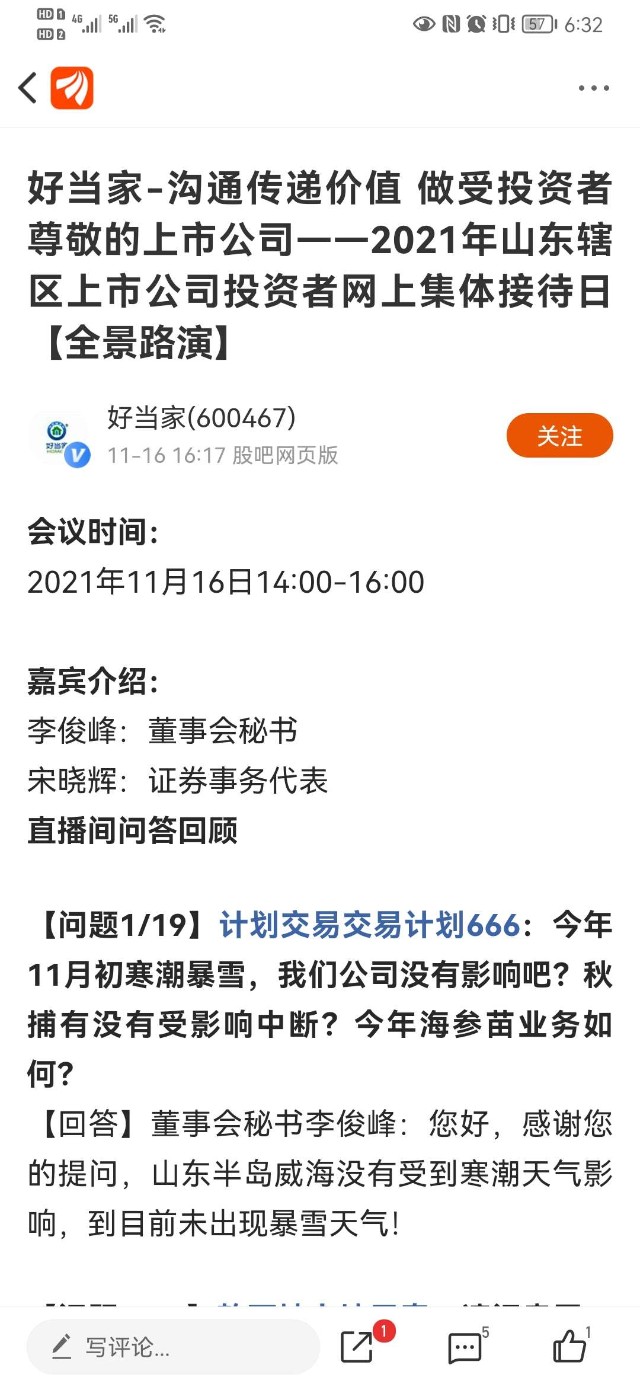Tap the orange 关注 follow button

(x=559, y=435)
